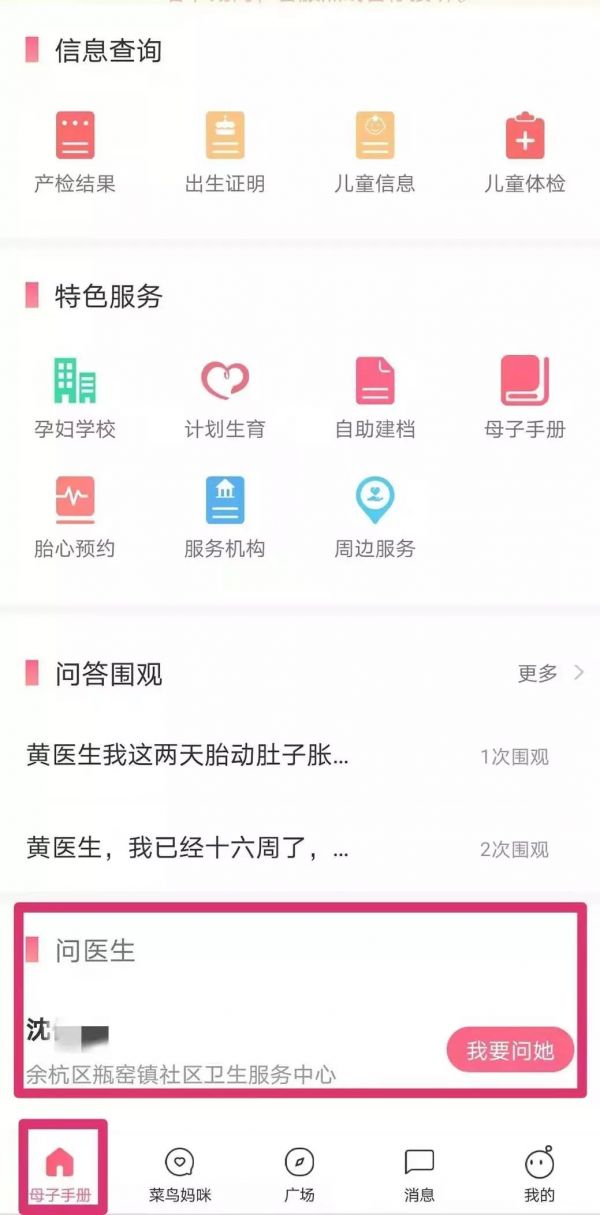600x1215 pixels.
Task: Open the 消息 tab
Action: click(x=419, y=1175)
